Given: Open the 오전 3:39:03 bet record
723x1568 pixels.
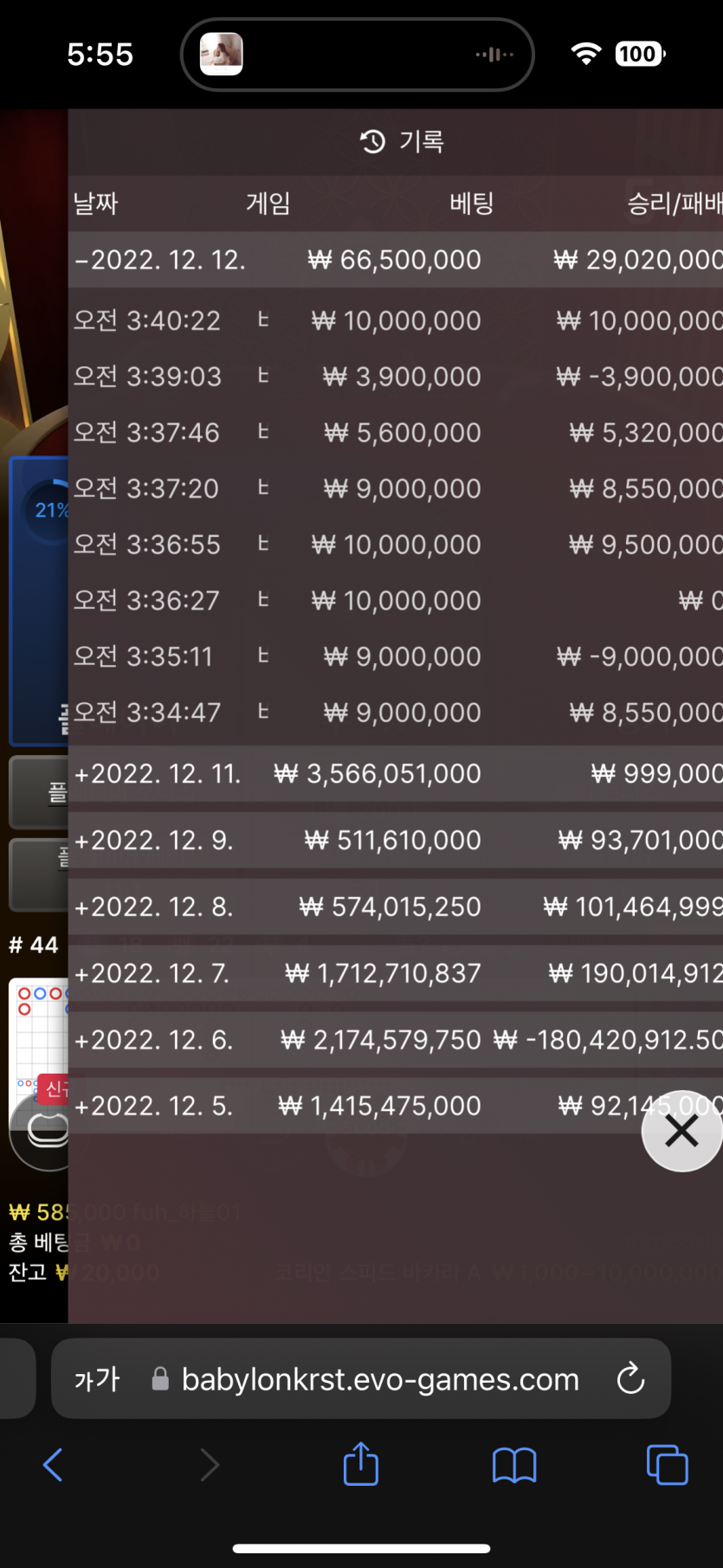Looking at the screenshot, I should click(x=396, y=377).
